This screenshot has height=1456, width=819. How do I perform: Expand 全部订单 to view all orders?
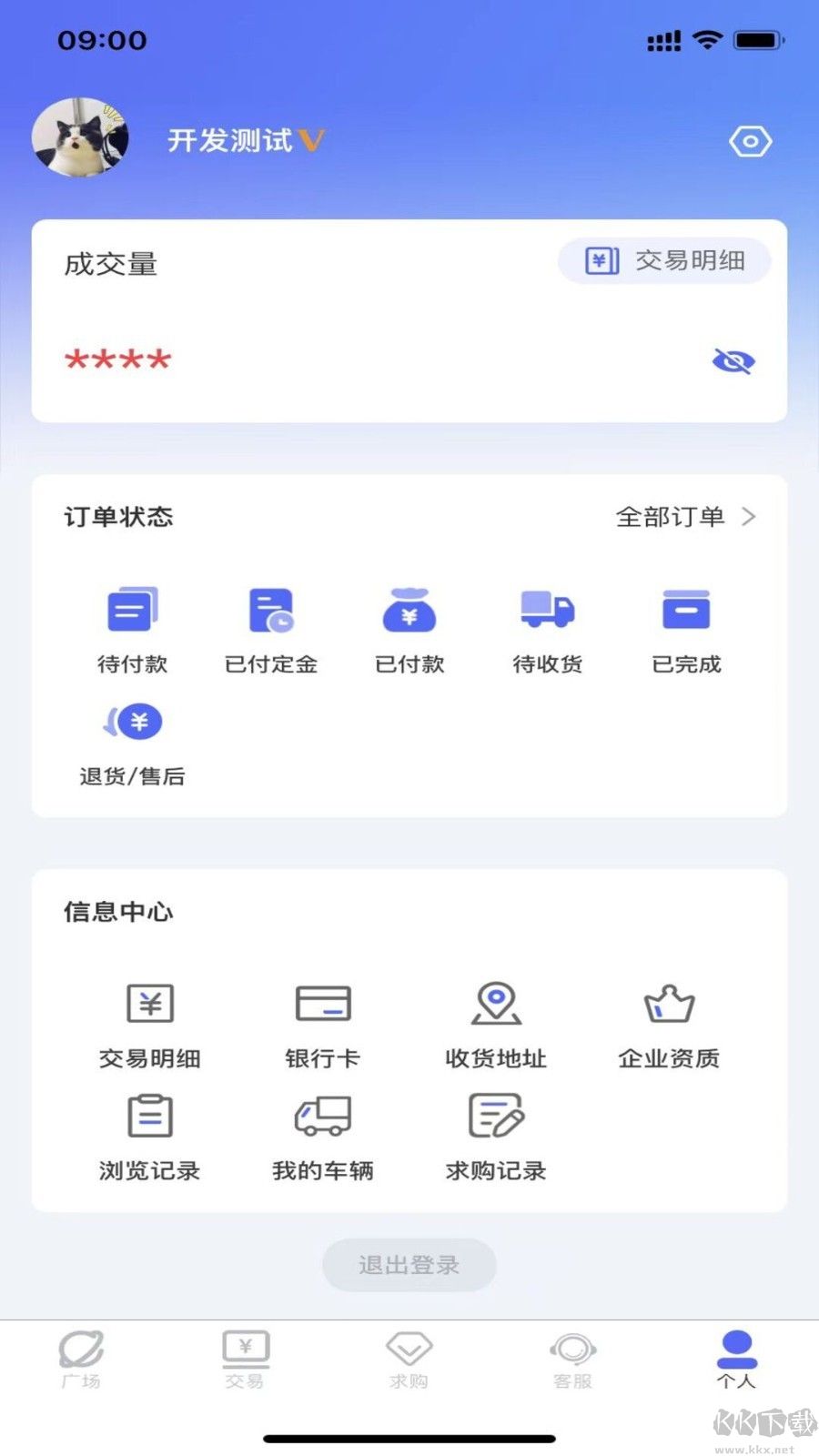682,517
